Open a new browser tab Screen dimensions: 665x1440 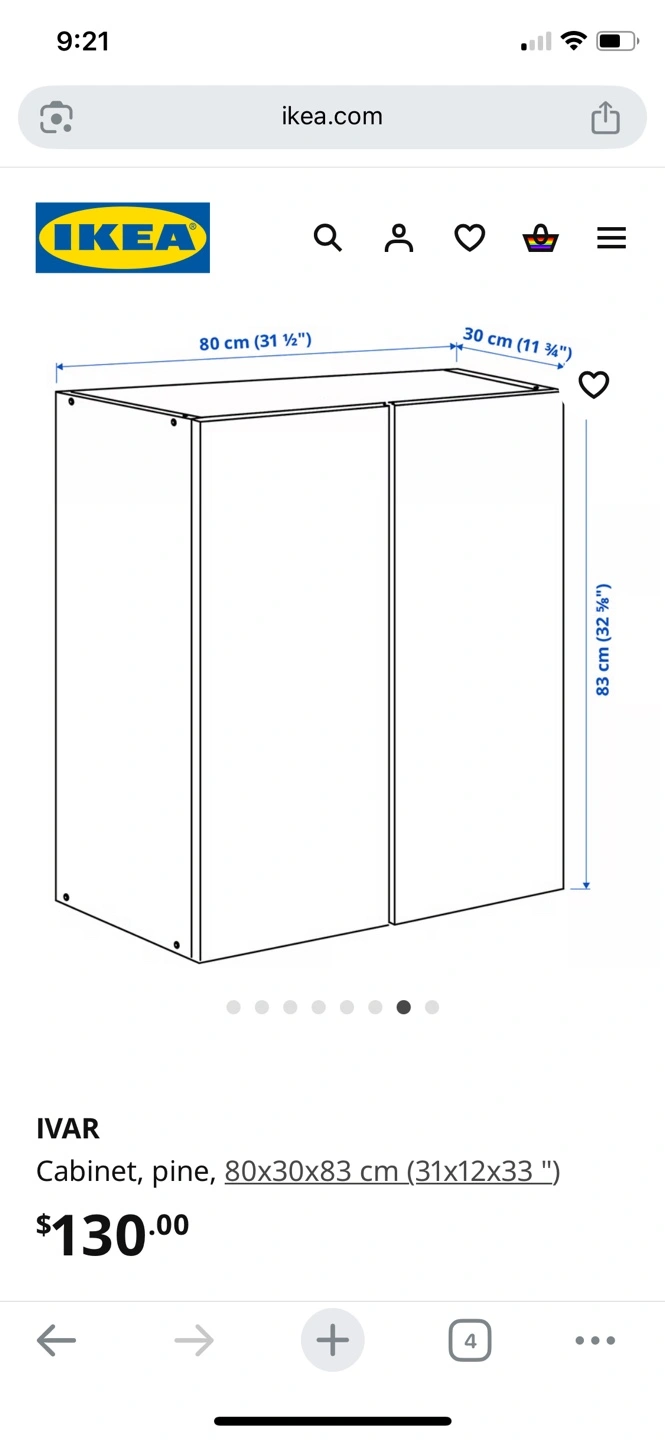tap(333, 1340)
